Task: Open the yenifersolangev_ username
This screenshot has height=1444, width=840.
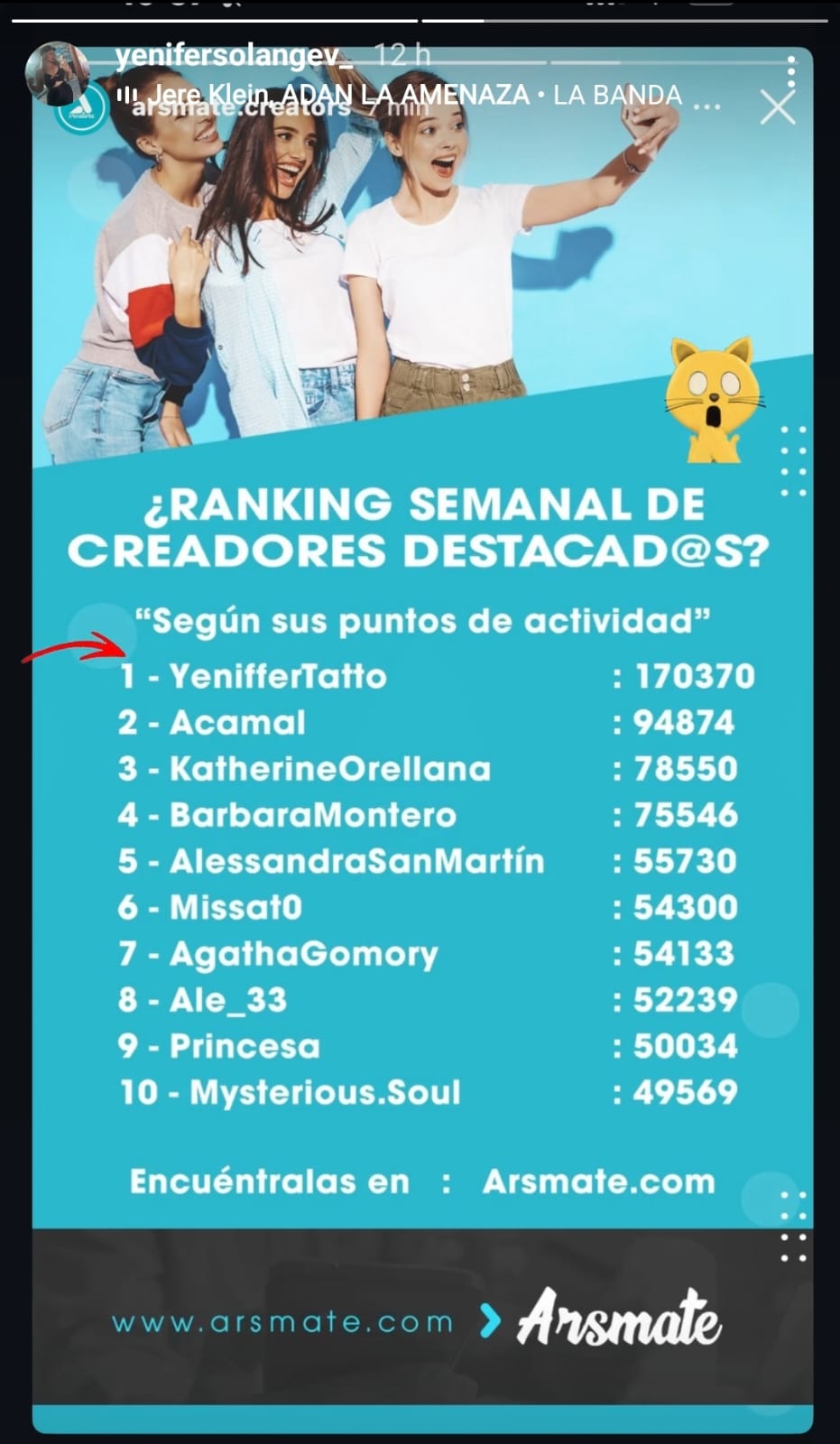Action: (234, 56)
